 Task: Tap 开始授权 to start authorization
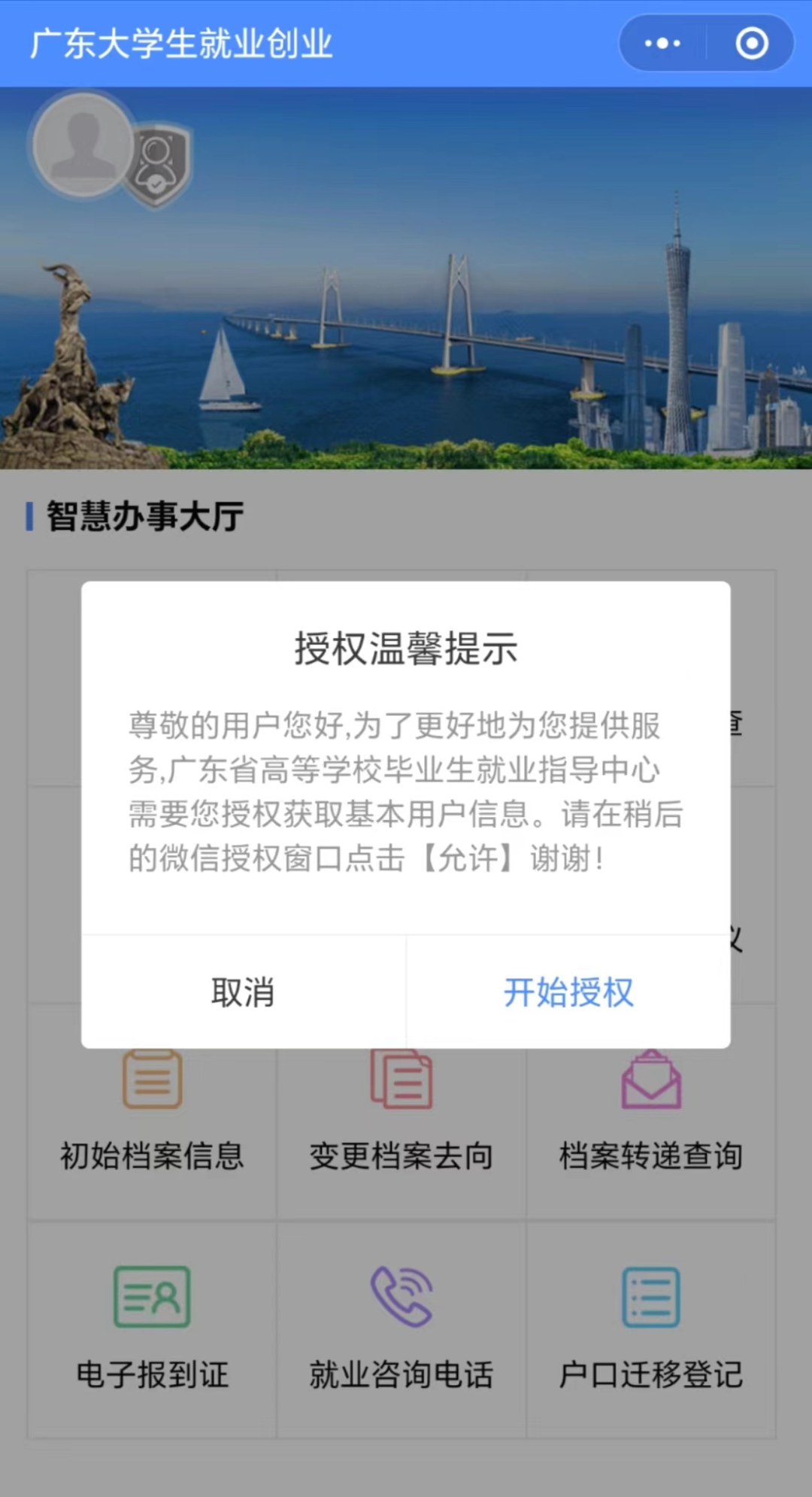pyautogui.click(x=568, y=992)
